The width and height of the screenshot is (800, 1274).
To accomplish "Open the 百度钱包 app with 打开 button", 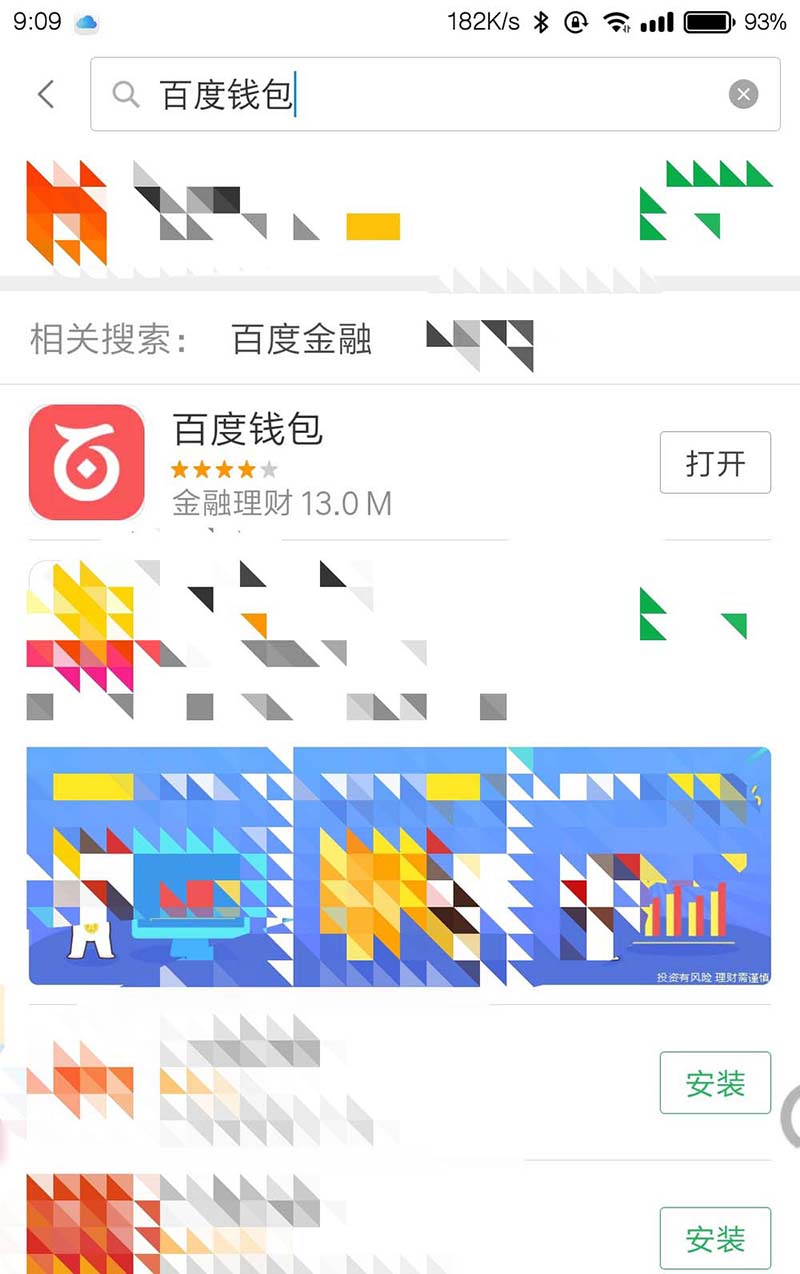I will click(715, 463).
